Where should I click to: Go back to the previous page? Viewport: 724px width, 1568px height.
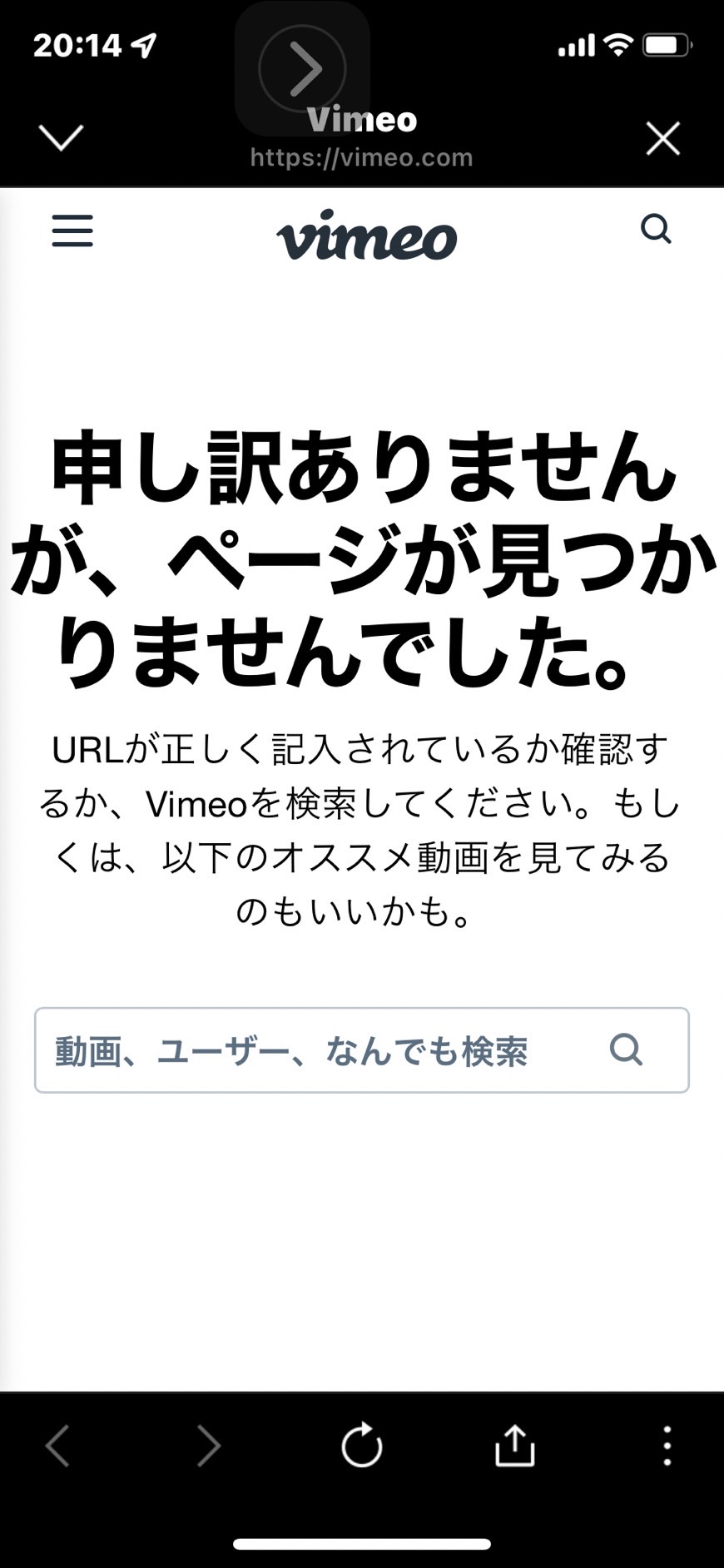click(x=57, y=1446)
